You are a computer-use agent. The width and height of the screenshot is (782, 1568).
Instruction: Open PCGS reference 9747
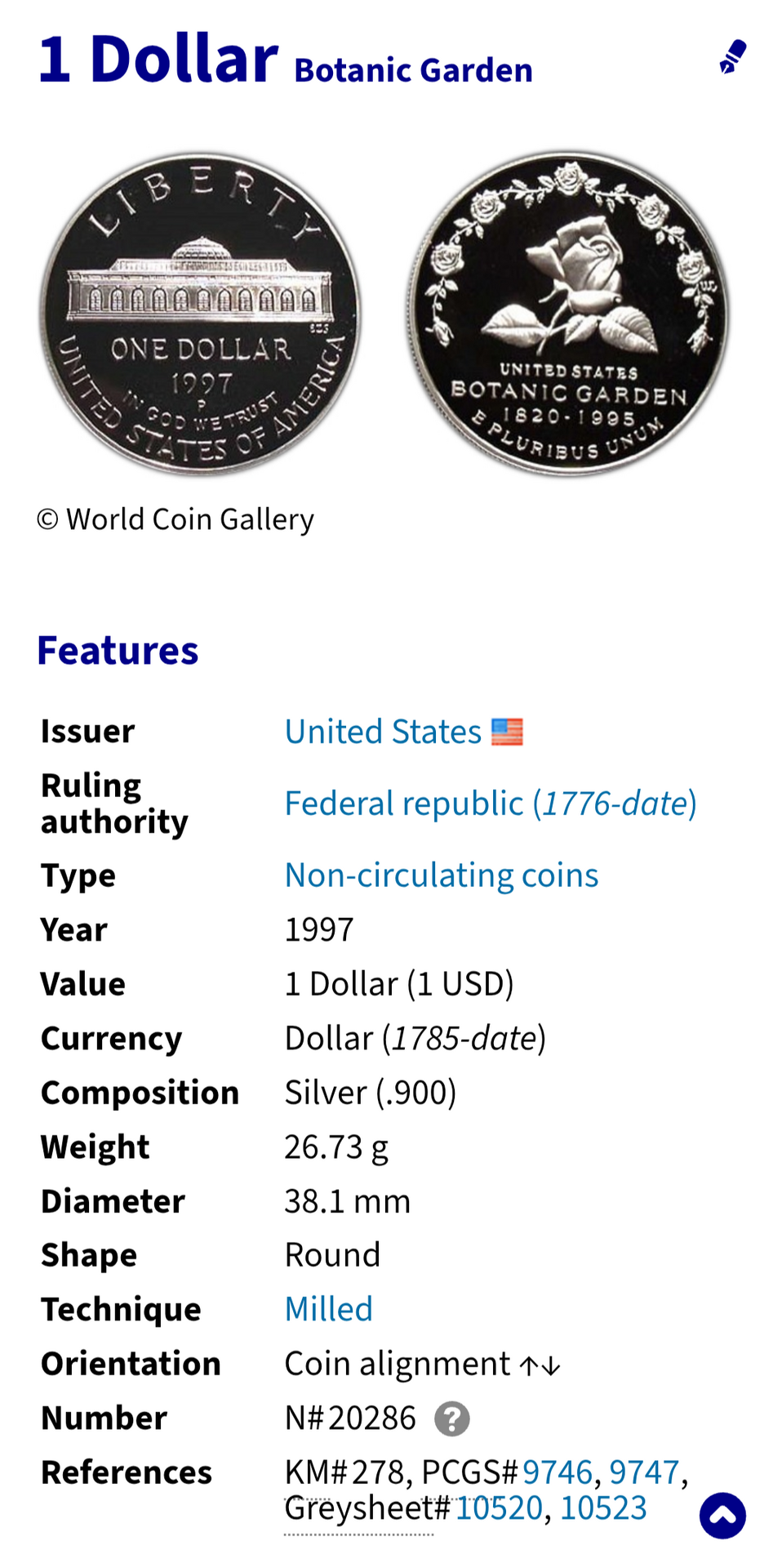[644, 1472]
